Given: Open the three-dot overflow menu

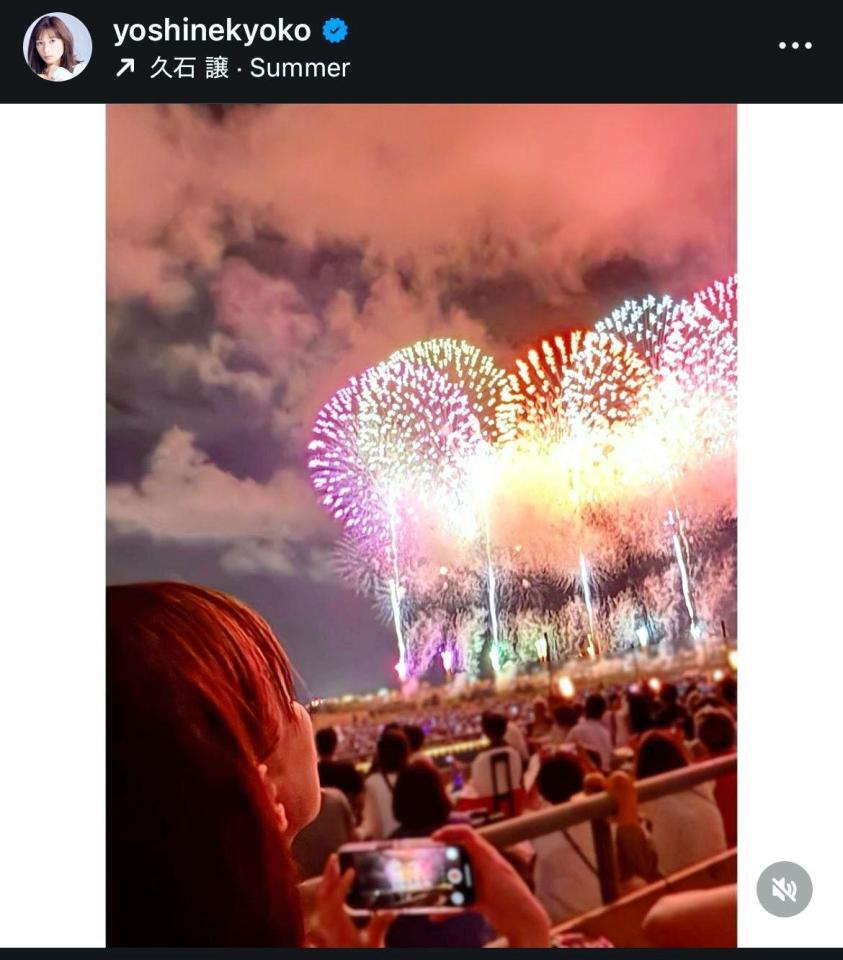Looking at the screenshot, I should point(795,46).
